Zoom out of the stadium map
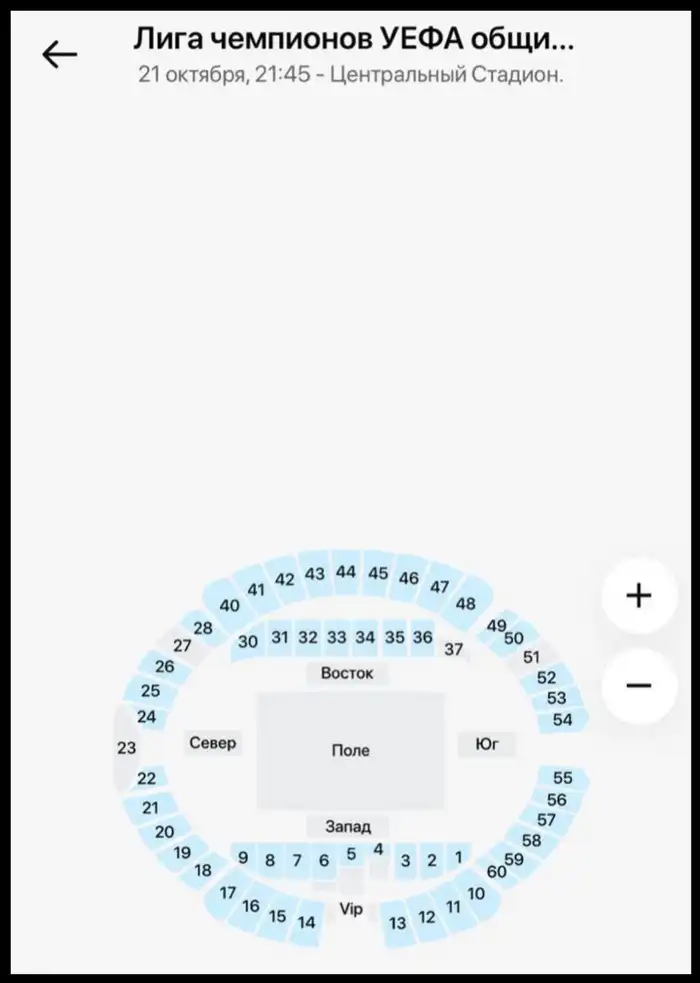 pos(638,686)
